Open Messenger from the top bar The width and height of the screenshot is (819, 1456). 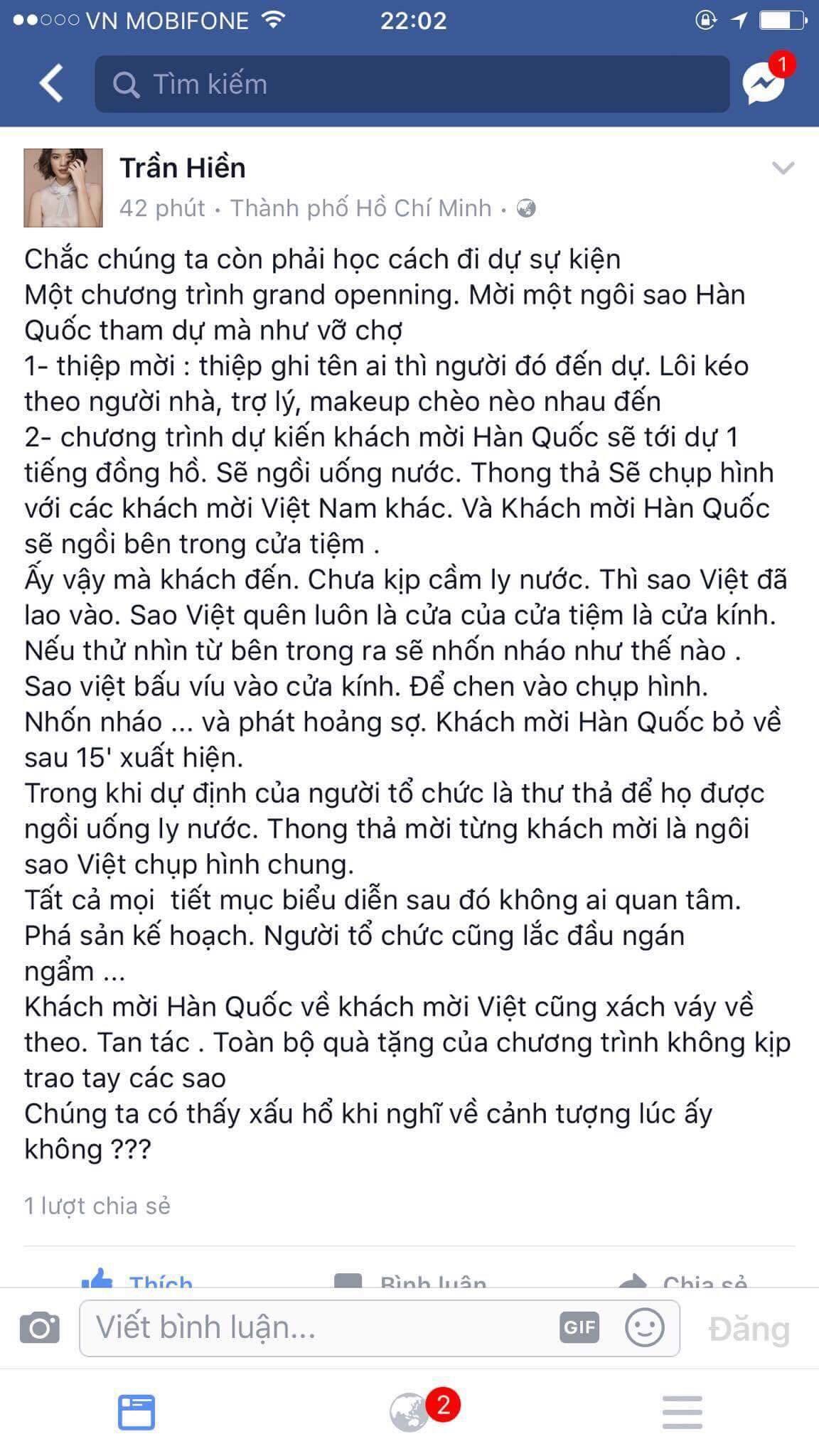coord(763,84)
